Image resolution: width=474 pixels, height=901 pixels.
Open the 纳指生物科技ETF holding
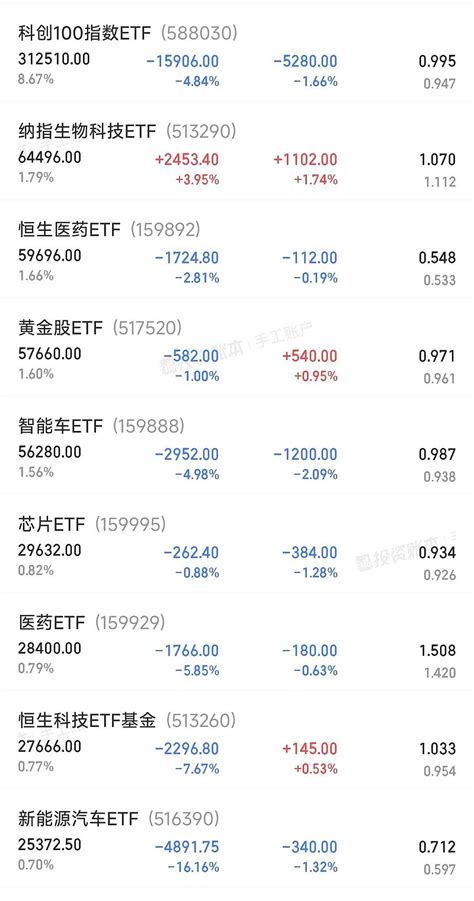[x=237, y=151]
